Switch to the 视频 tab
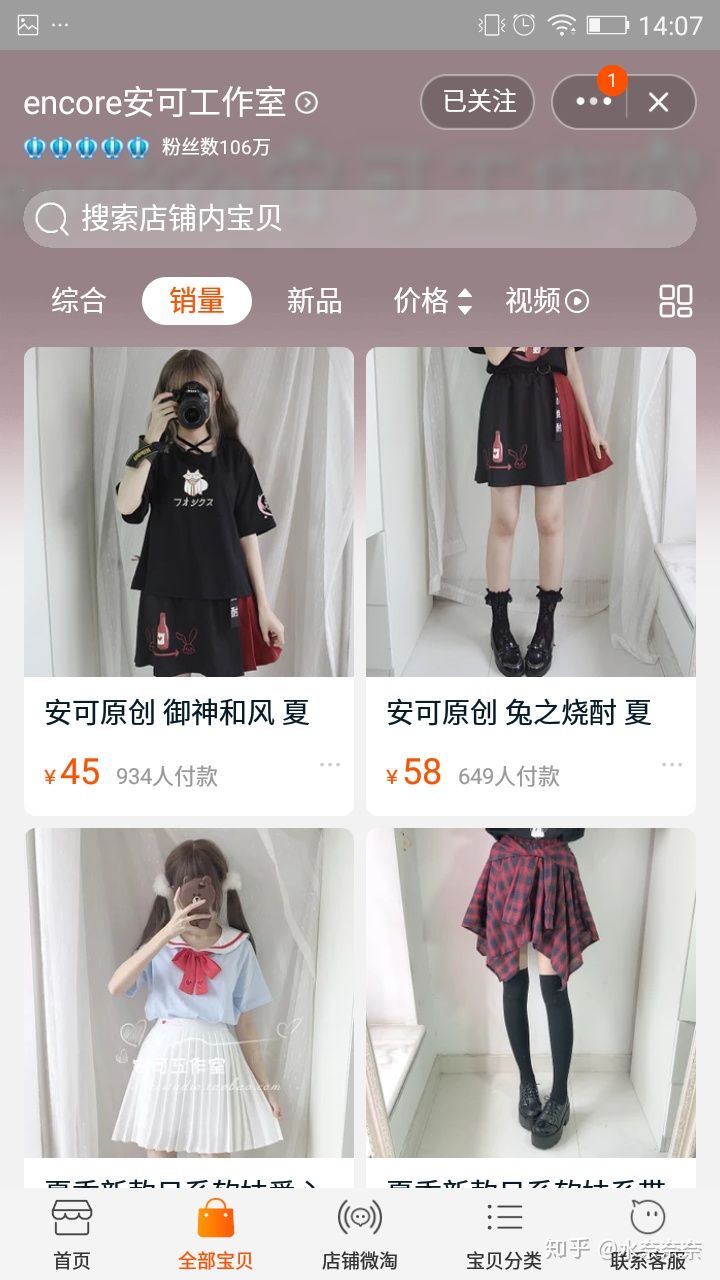720x1280 pixels. (x=546, y=300)
